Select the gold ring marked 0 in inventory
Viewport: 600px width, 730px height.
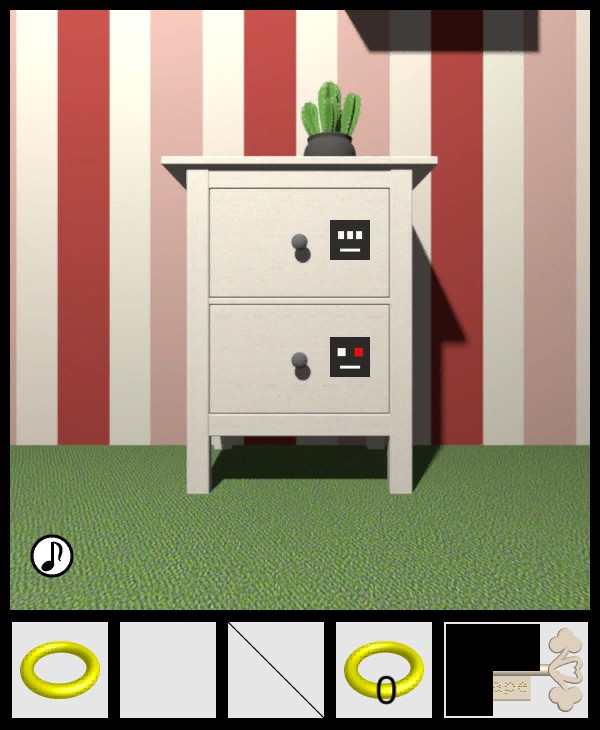[384, 669]
